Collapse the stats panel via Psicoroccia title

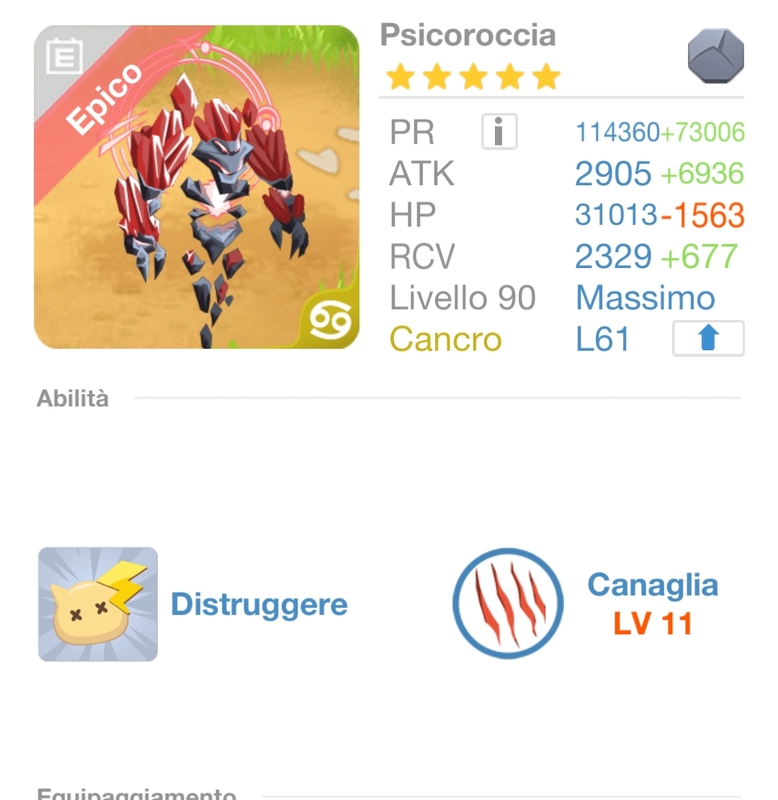(468, 37)
